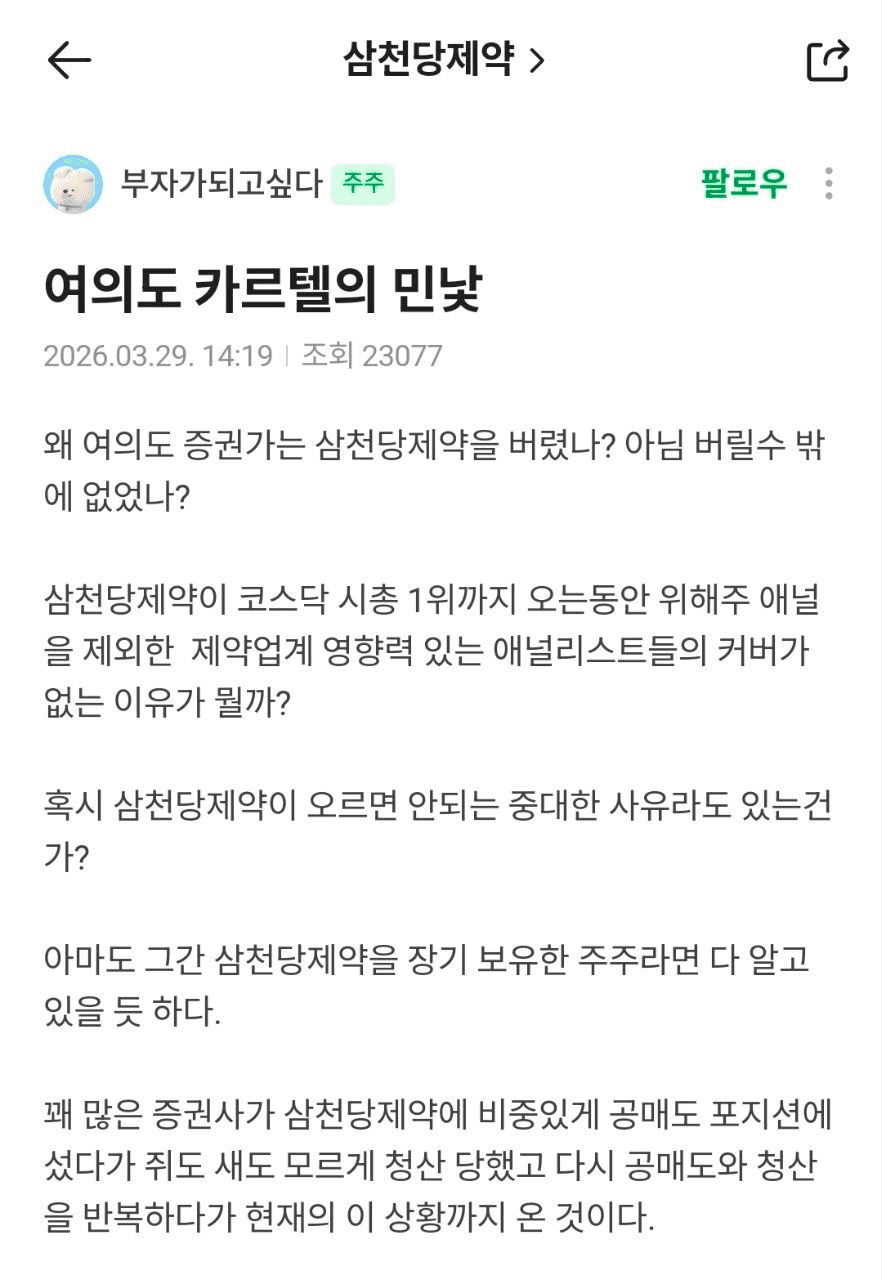Open the author name 부자가되고싶다
Viewport: 882px width, 1280px height.
221,184
